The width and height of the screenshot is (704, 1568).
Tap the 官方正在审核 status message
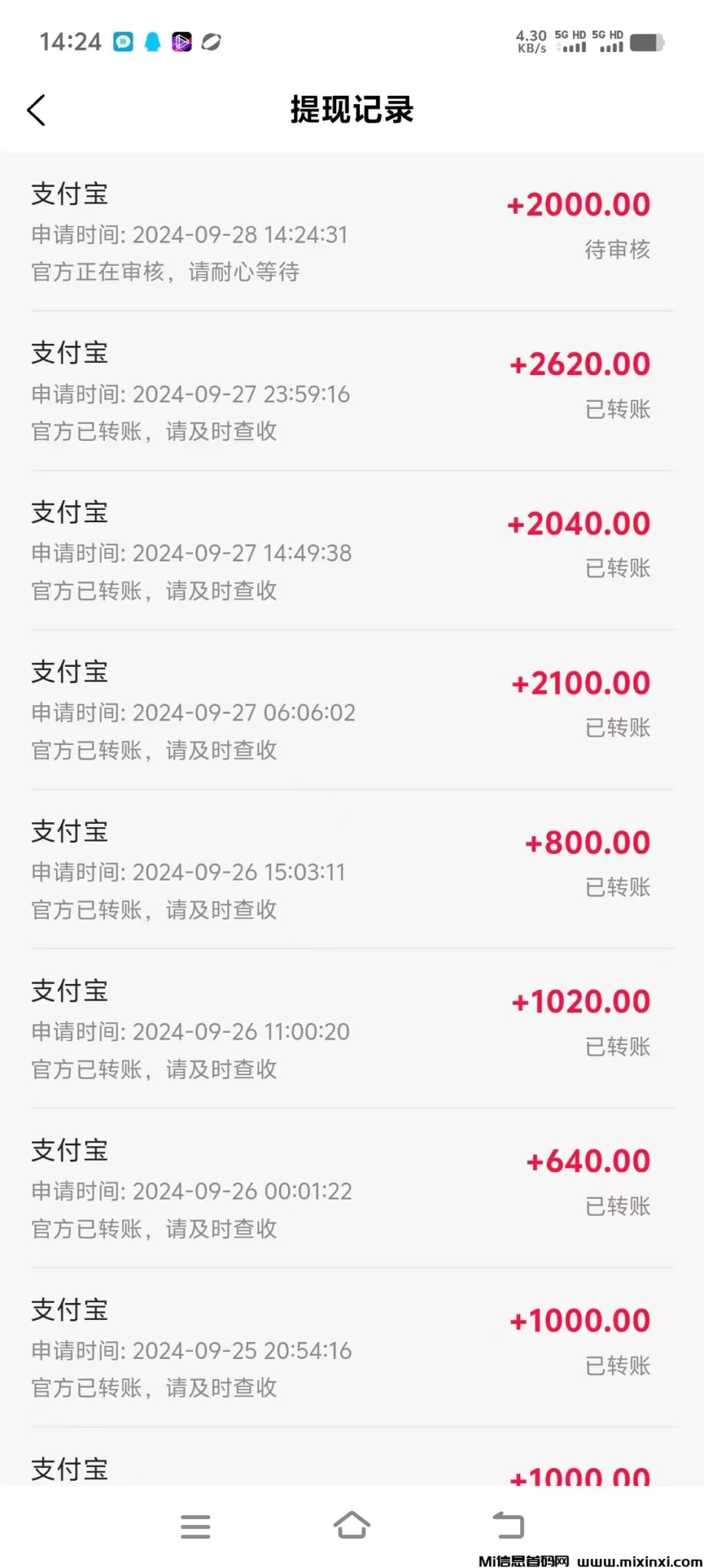[165, 272]
